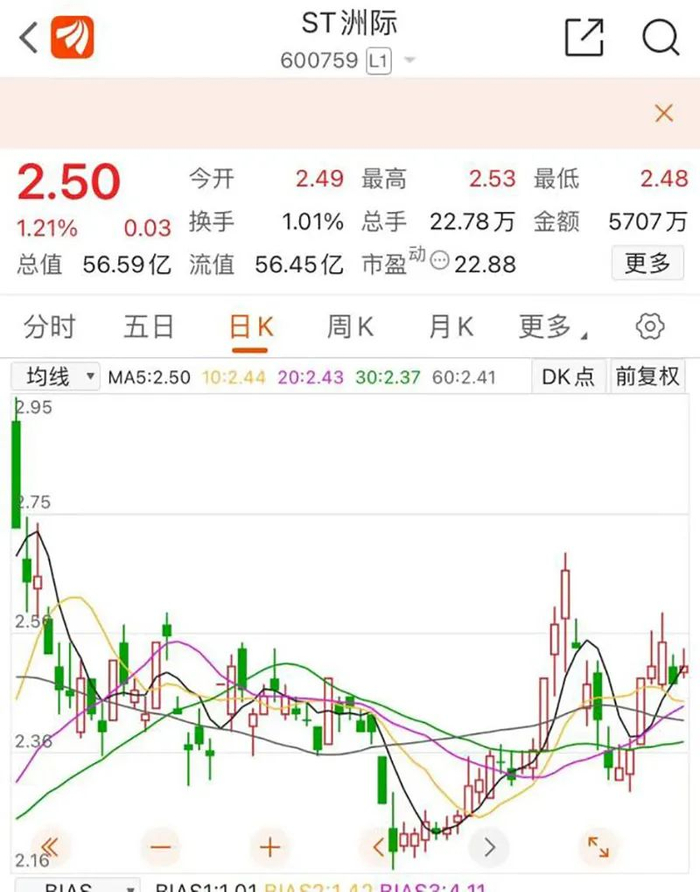Tap the 前复权 button
700x892 pixels.
tap(647, 377)
